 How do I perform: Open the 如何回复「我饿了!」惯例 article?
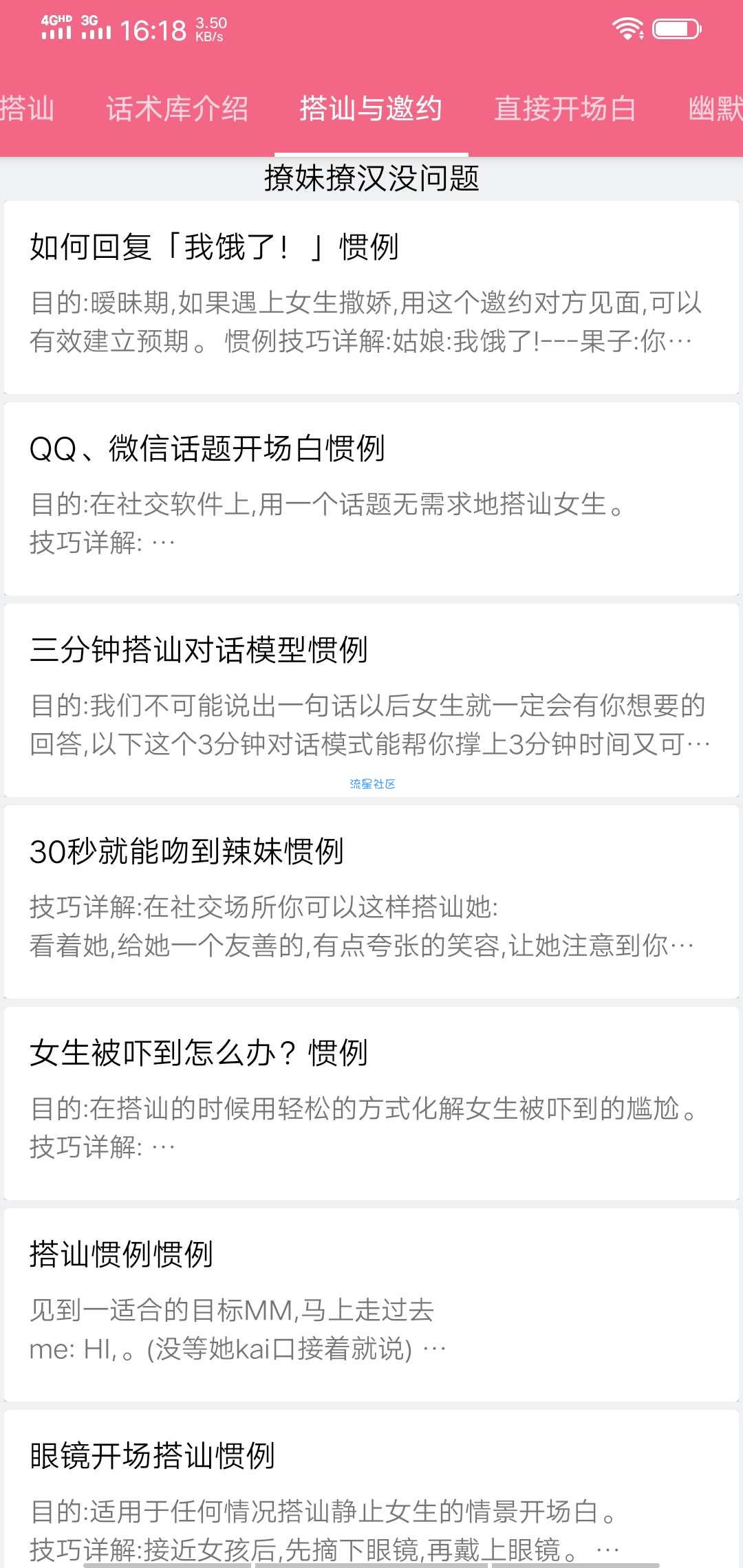click(x=371, y=297)
